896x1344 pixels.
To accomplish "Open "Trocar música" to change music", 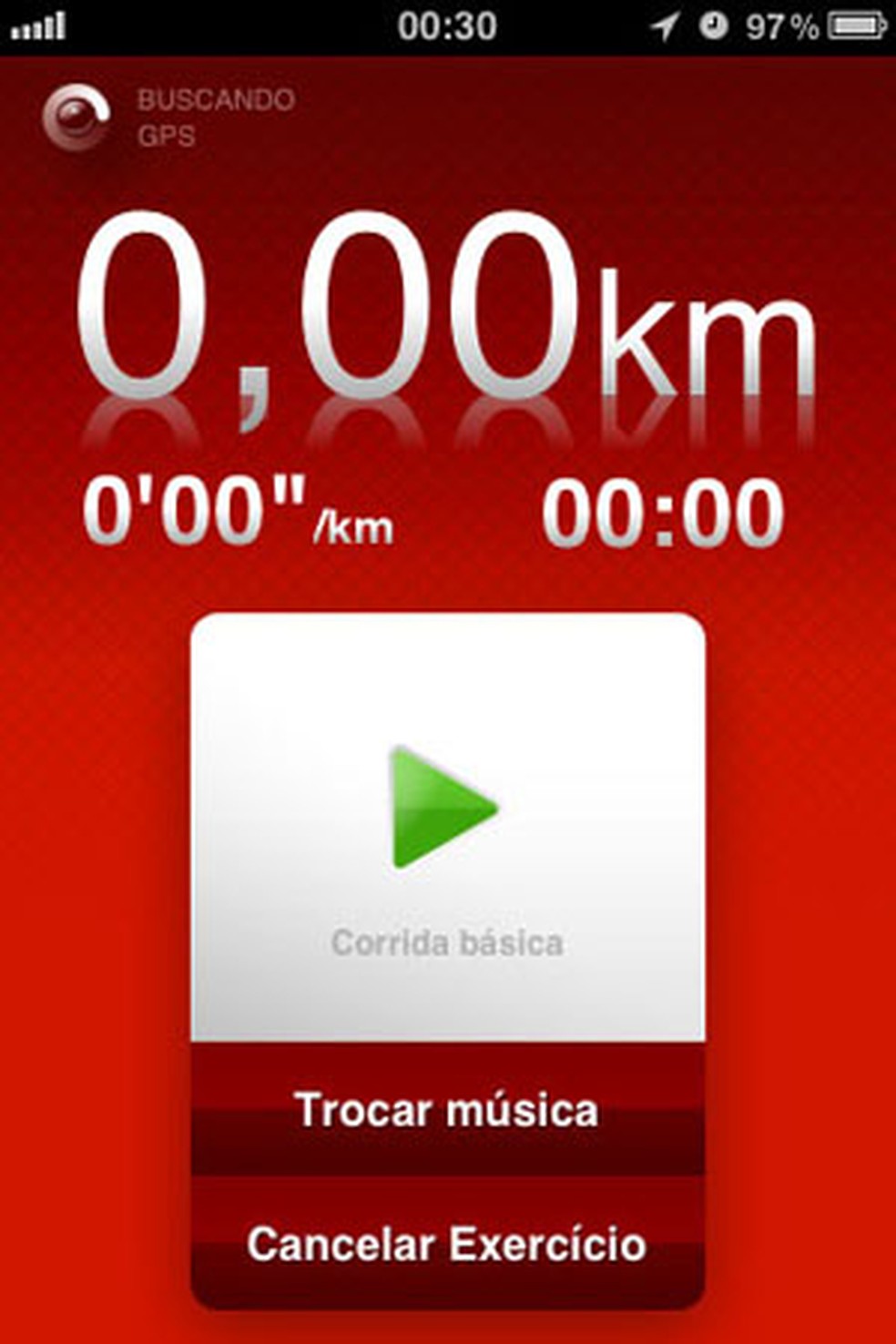I will (x=446, y=1109).
